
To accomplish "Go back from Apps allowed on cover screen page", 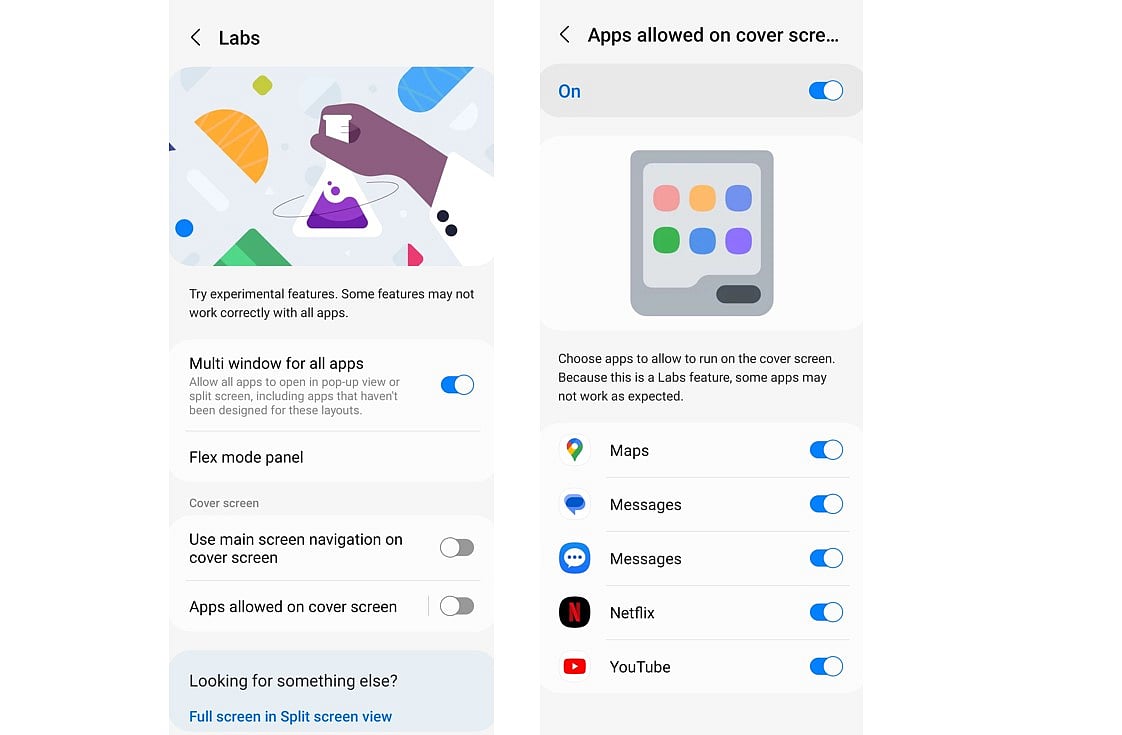I will tap(565, 35).
